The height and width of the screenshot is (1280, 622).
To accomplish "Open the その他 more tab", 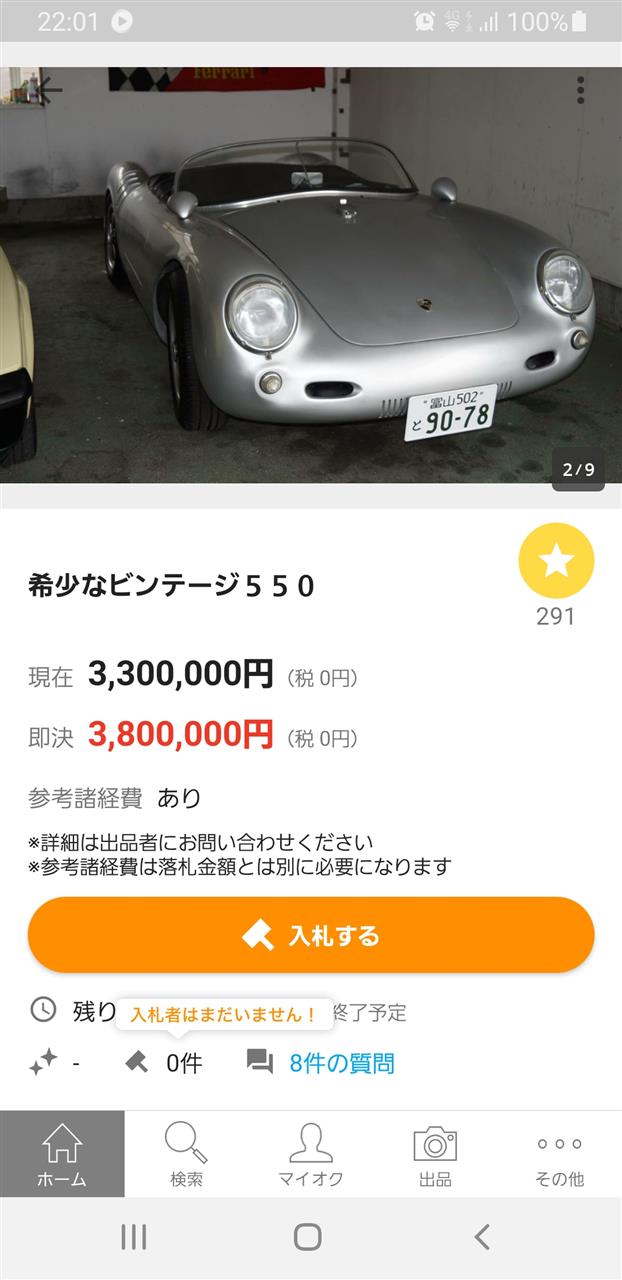I will (559, 1154).
